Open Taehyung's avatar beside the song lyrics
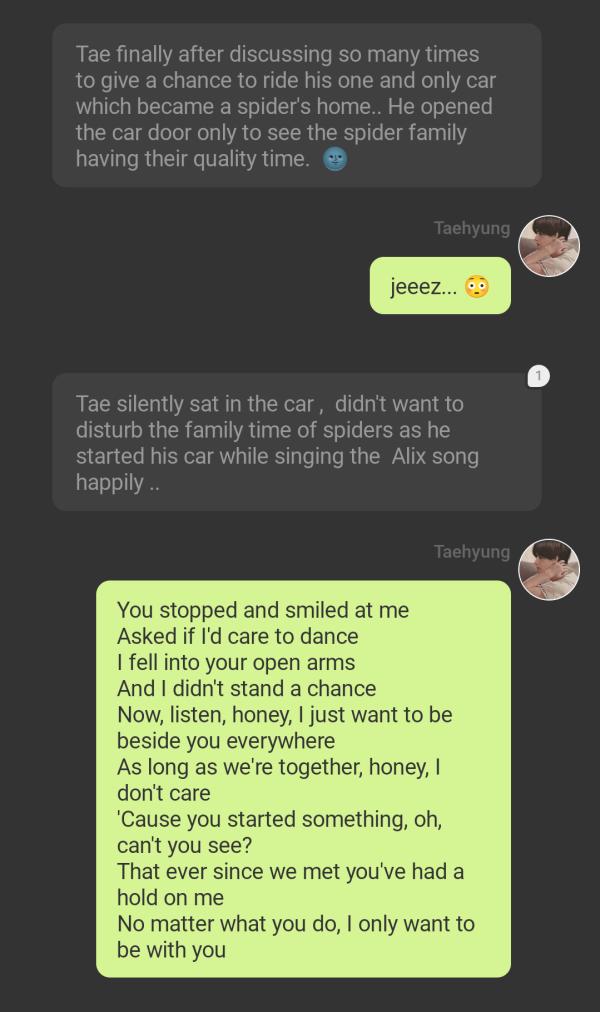 tap(549, 570)
